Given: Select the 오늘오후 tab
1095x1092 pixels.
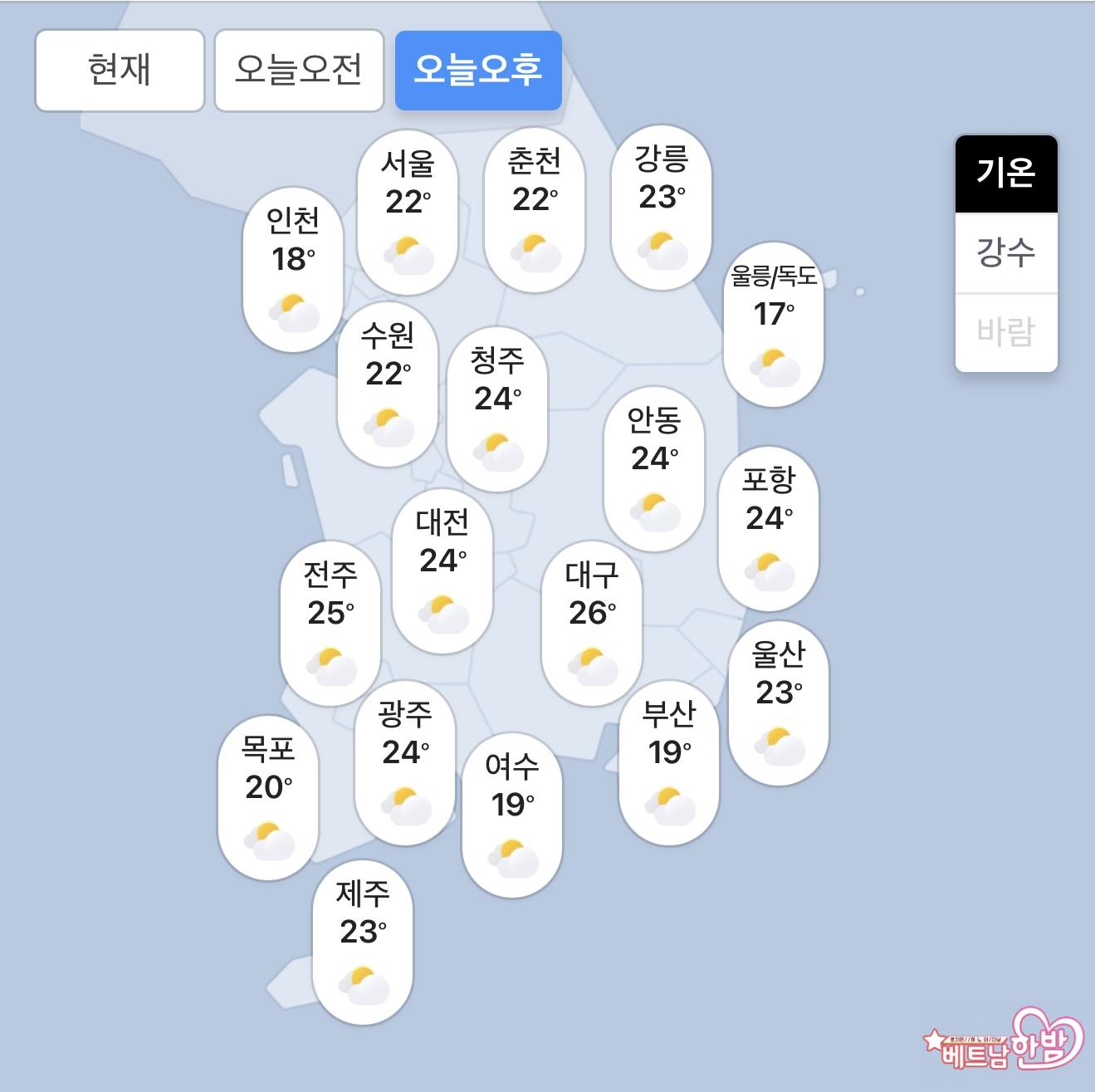Looking at the screenshot, I should (x=478, y=70).
